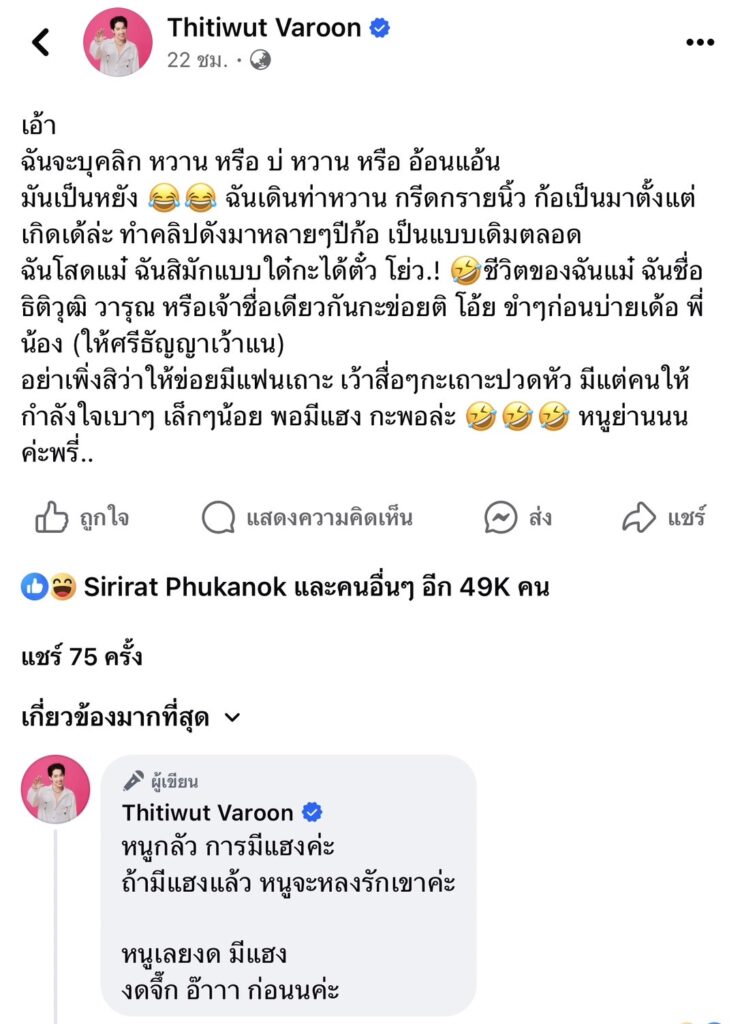742x1024 pixels.
Task: View the list of 75 shares
Action: (x=81, y=656)
